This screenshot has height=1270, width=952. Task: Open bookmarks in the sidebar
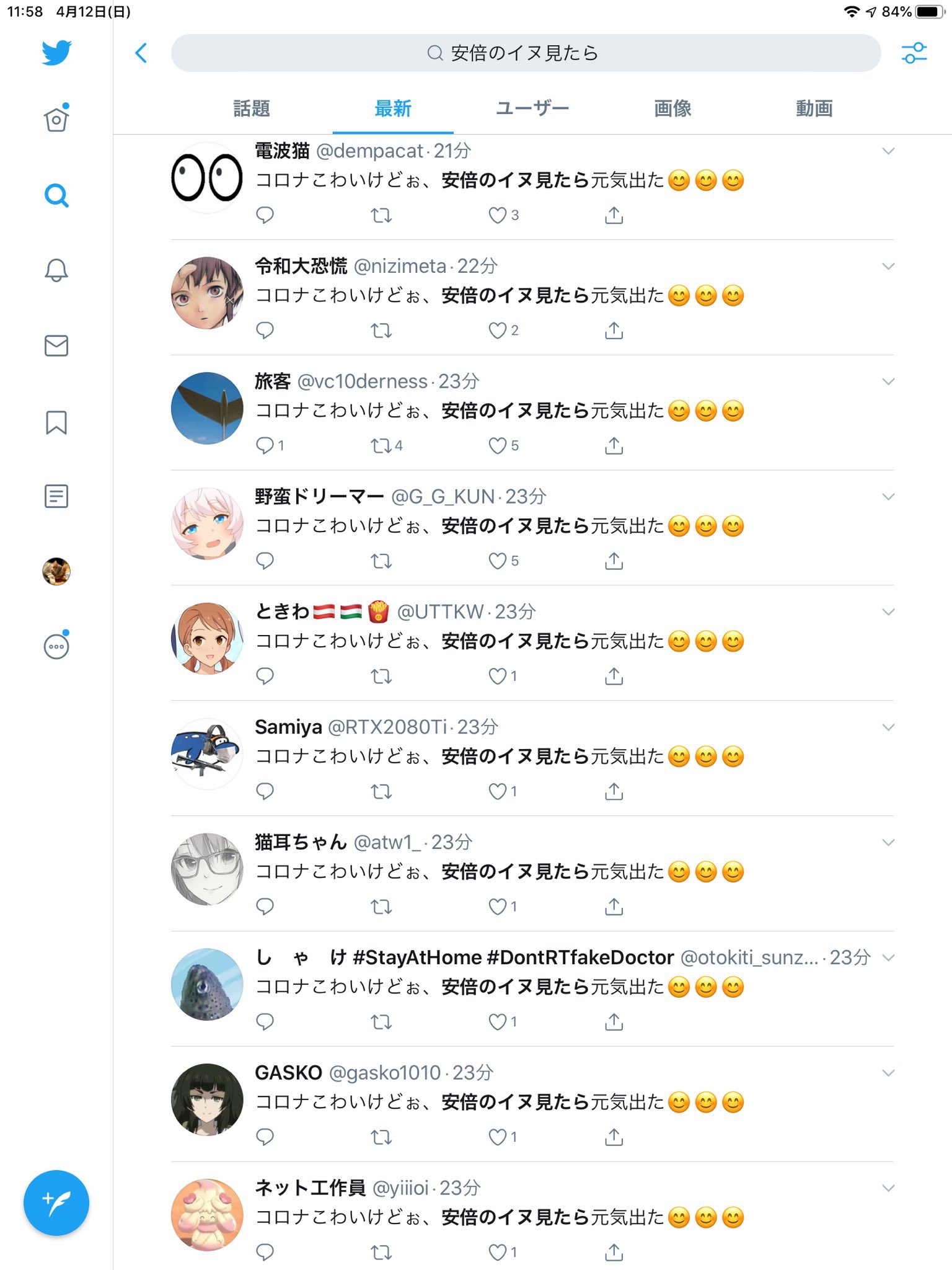pyautogui.click(x=56, y=422)
